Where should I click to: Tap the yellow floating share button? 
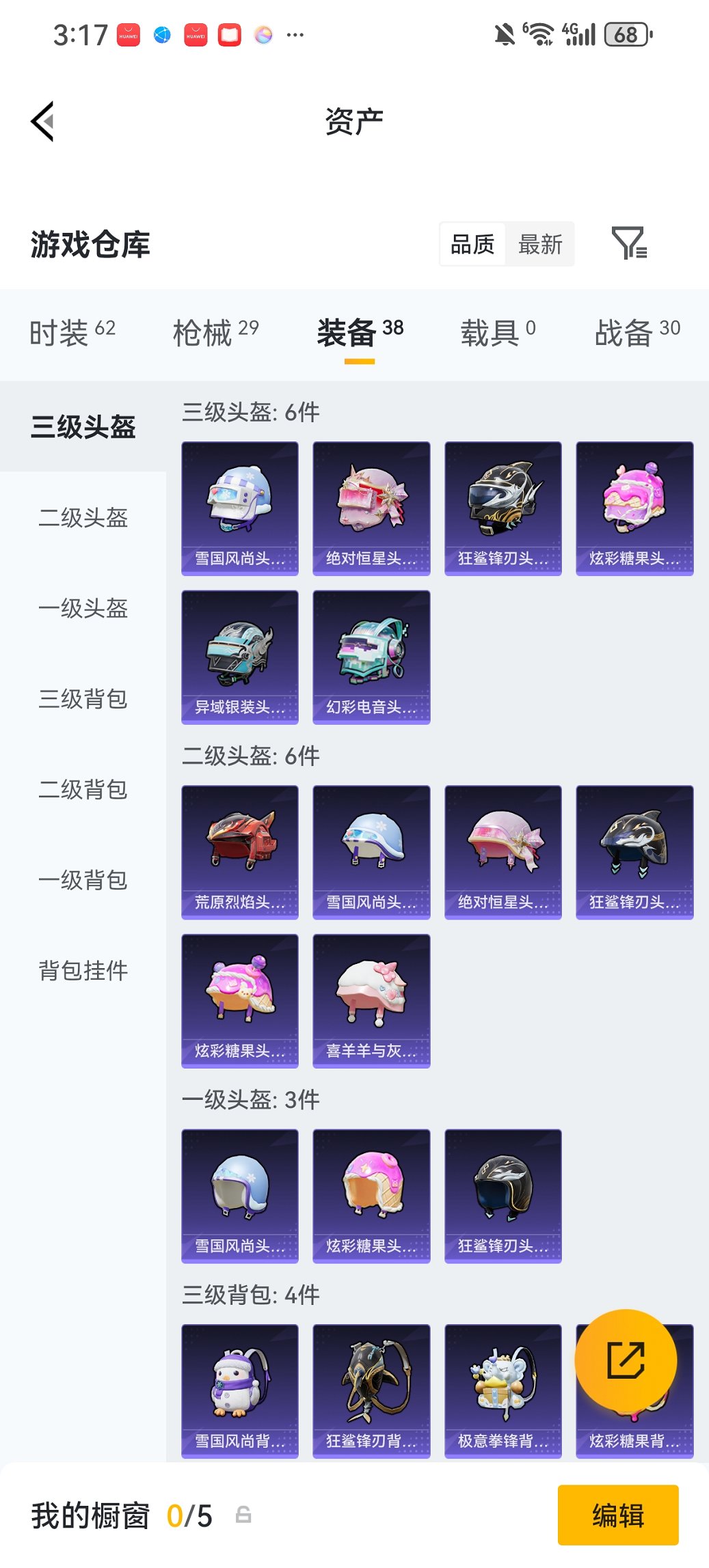pyautogui.click(x=626, y=1360)
